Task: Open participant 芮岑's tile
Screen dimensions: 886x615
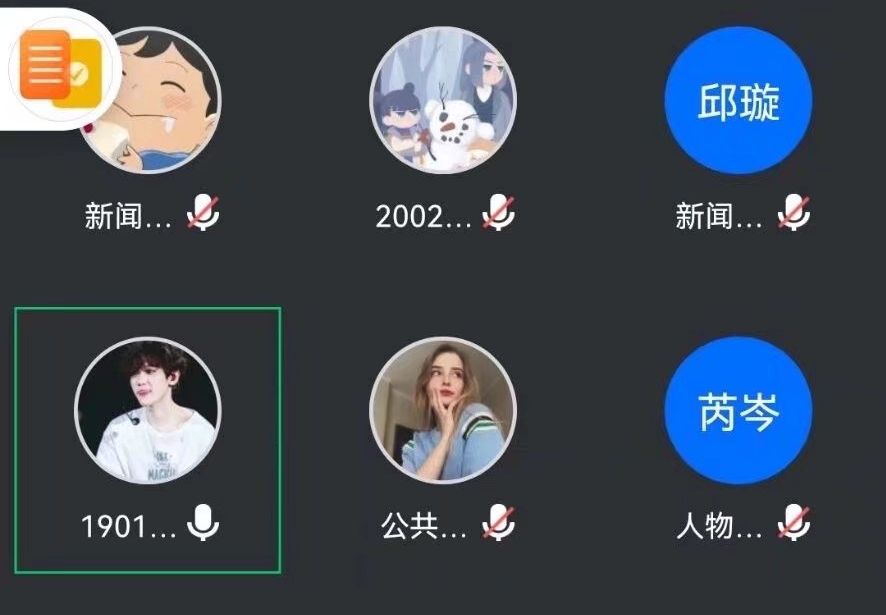Action: [738, 410]
